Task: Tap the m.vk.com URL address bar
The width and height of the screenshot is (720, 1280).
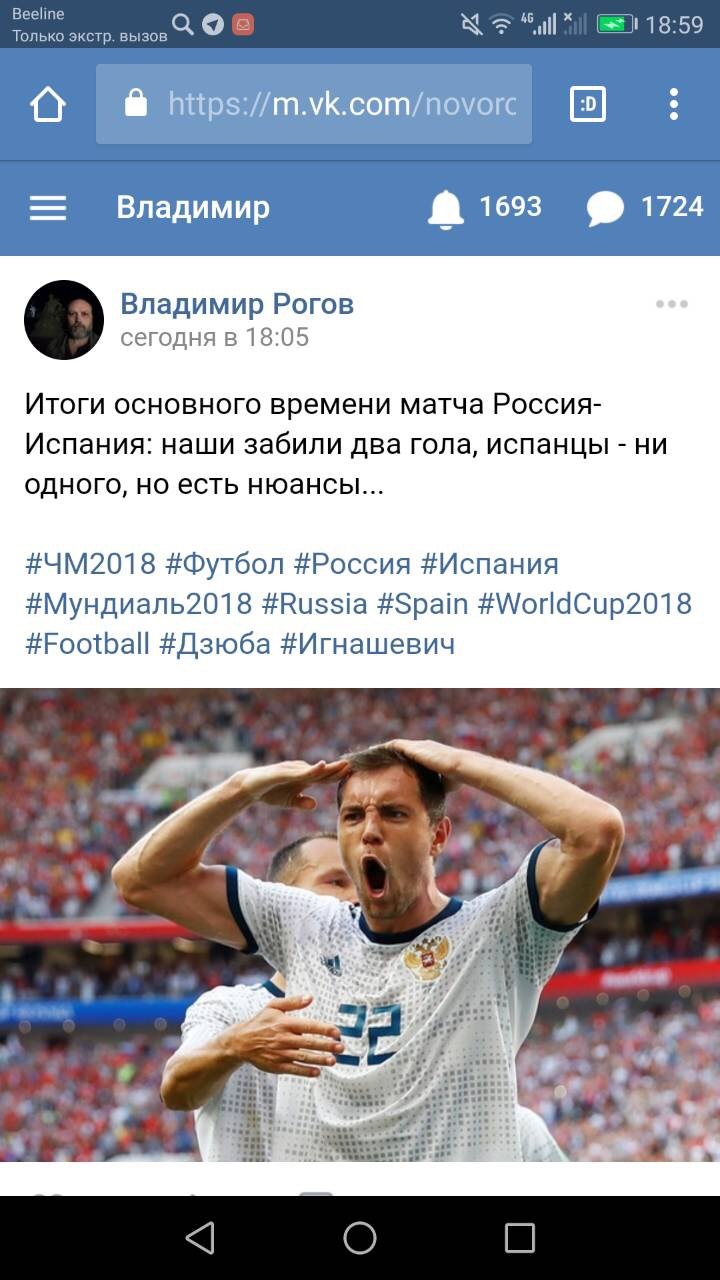Action: 314,104
